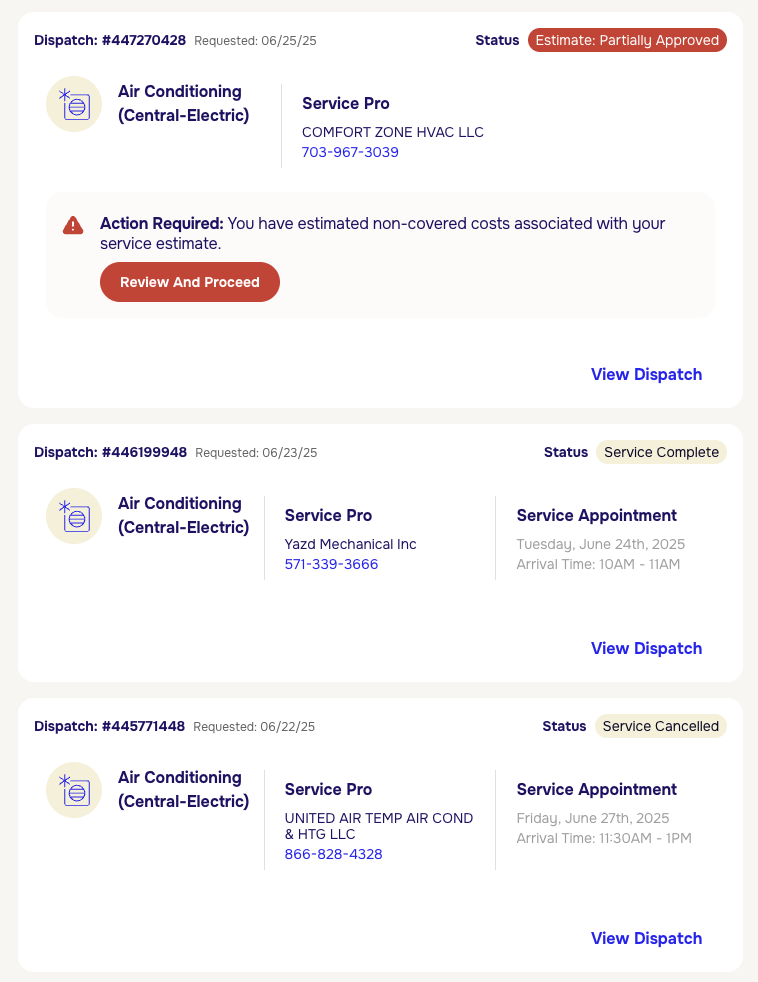Click the Air Conditioning icon on dispatch #447270428
This screenshot has height=982, width=758.
74,104
